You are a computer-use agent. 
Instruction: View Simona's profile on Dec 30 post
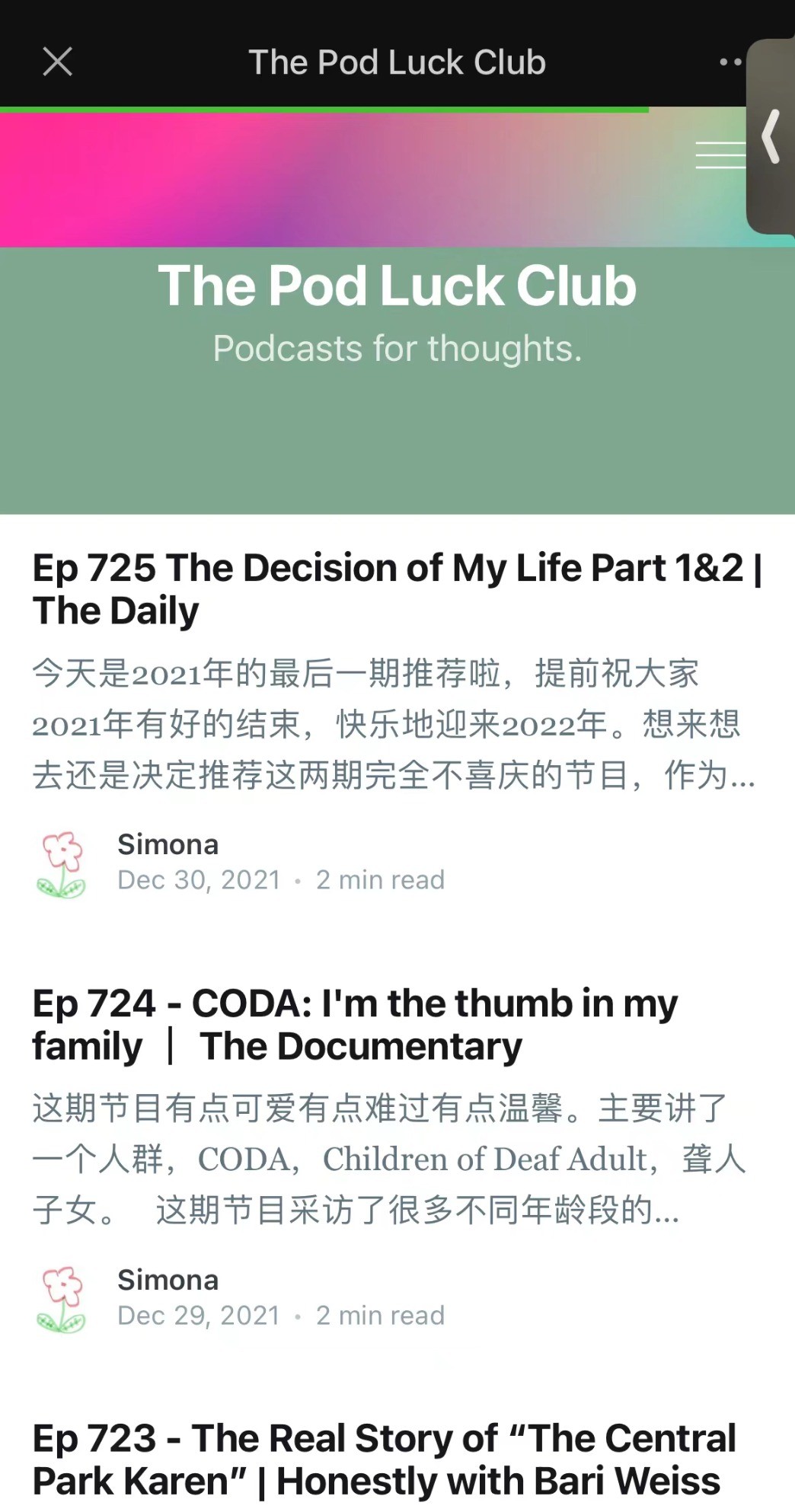pyautogui.click(x=168, y=844)
